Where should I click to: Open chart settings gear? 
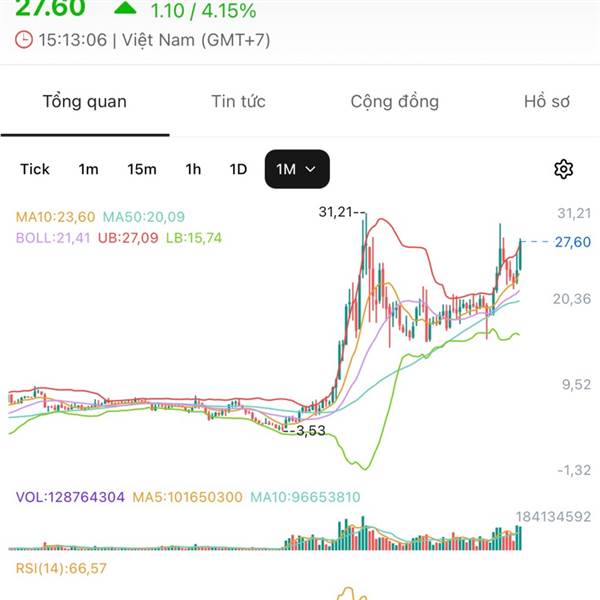pyautogui.click(x=563, y=168)
